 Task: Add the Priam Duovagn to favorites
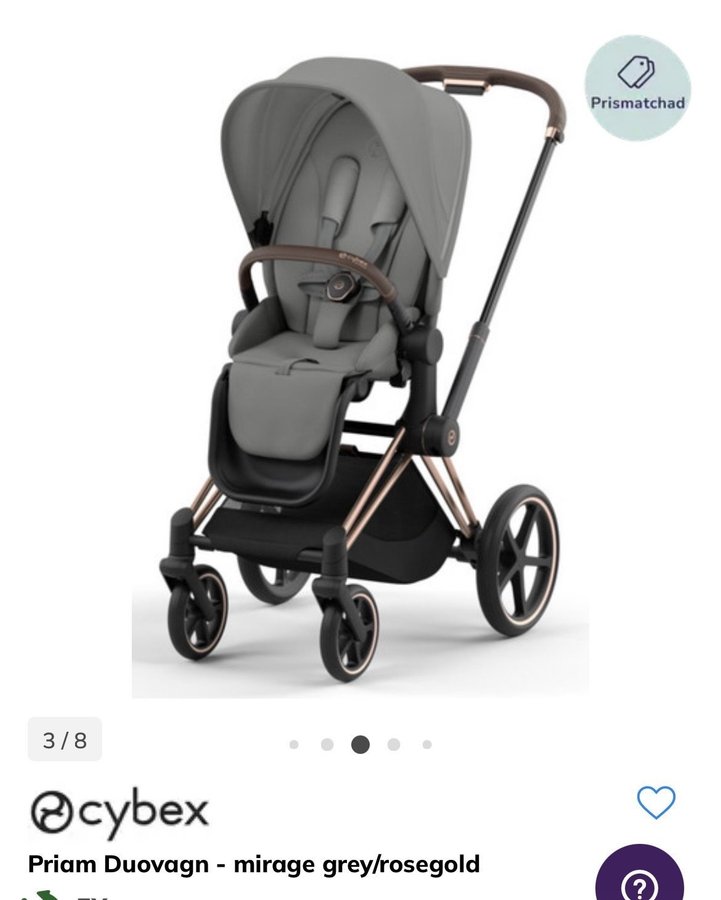pos(656,802)
